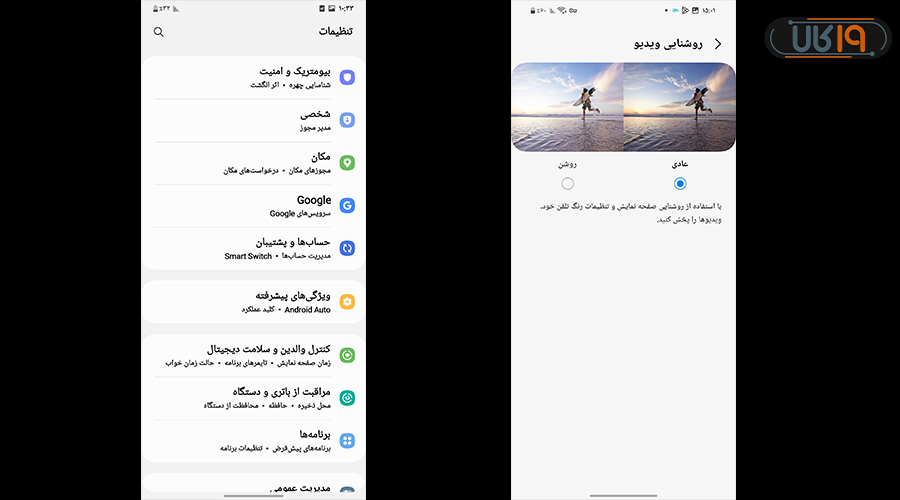Select the روشن video brightness option
900x500 pixels.
[x=568, y=183]
